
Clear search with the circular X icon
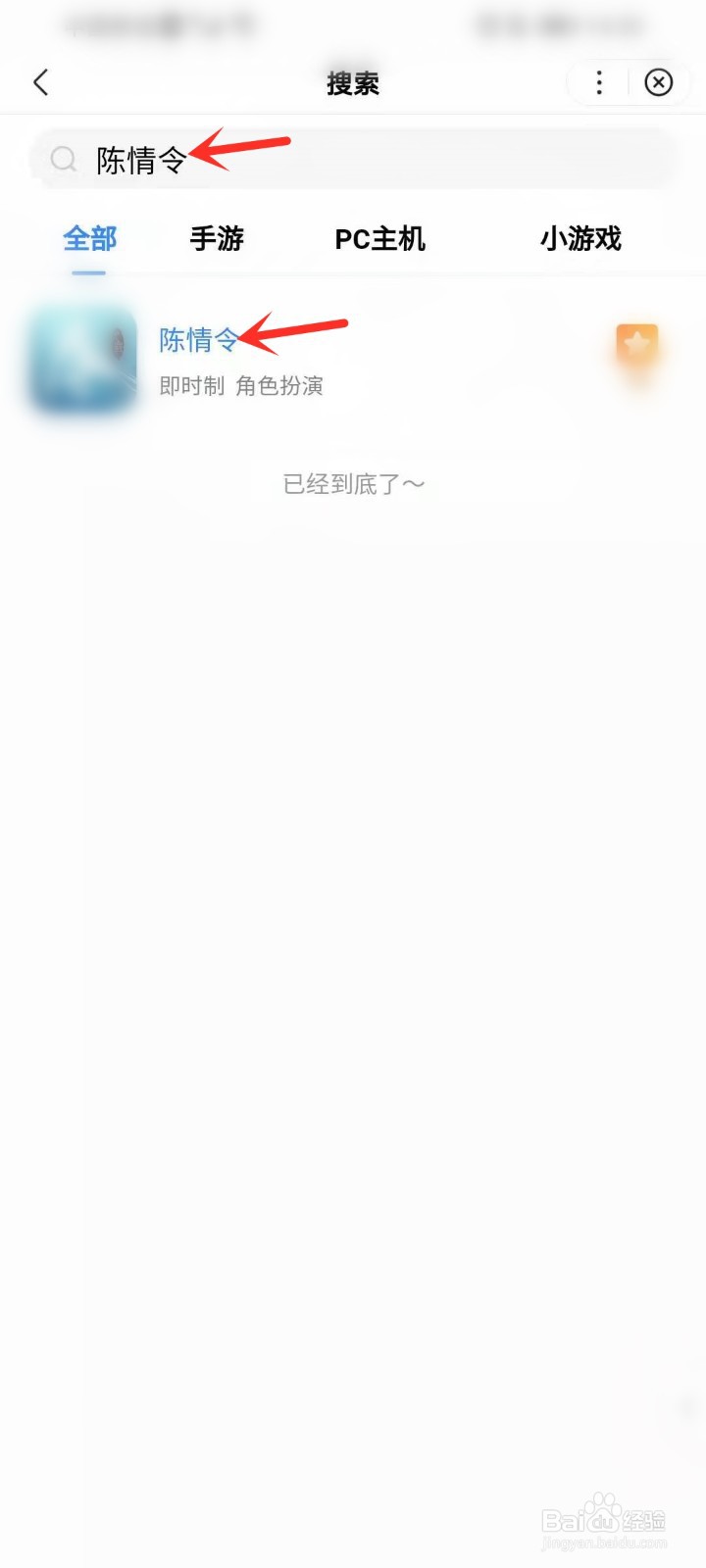(658, 82)
